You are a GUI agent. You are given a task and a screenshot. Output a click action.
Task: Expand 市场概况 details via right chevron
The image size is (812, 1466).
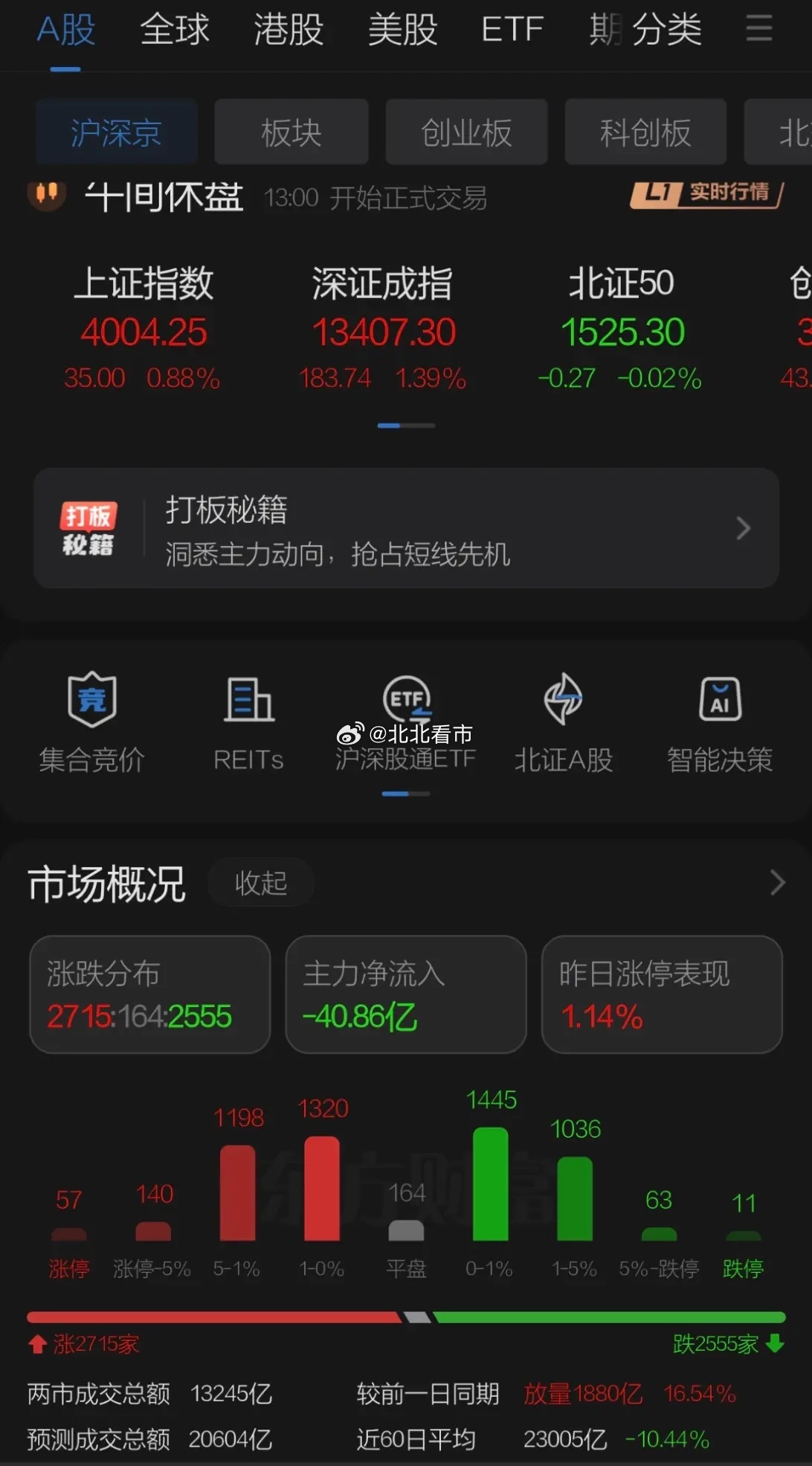tap(776, 881)
